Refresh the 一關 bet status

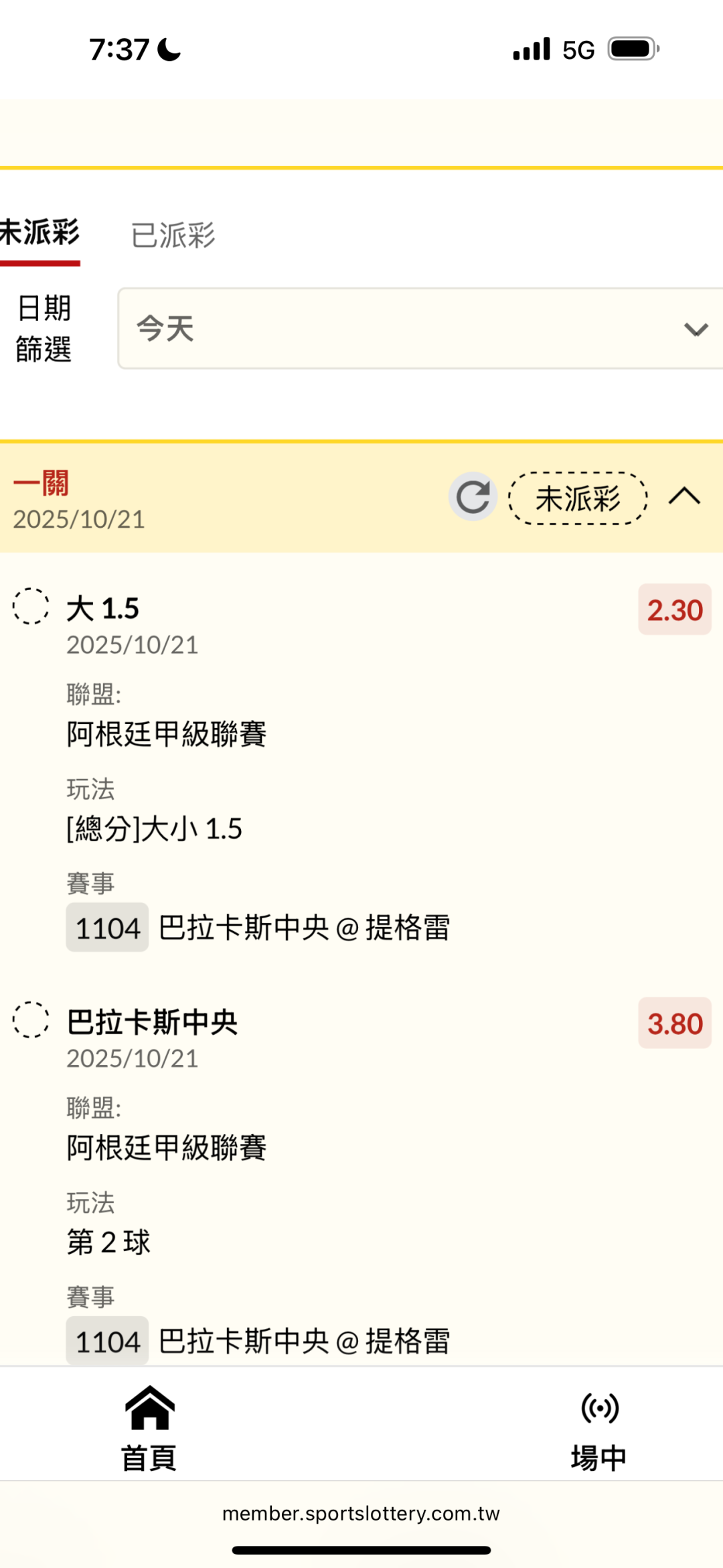[x=473, y=497]
